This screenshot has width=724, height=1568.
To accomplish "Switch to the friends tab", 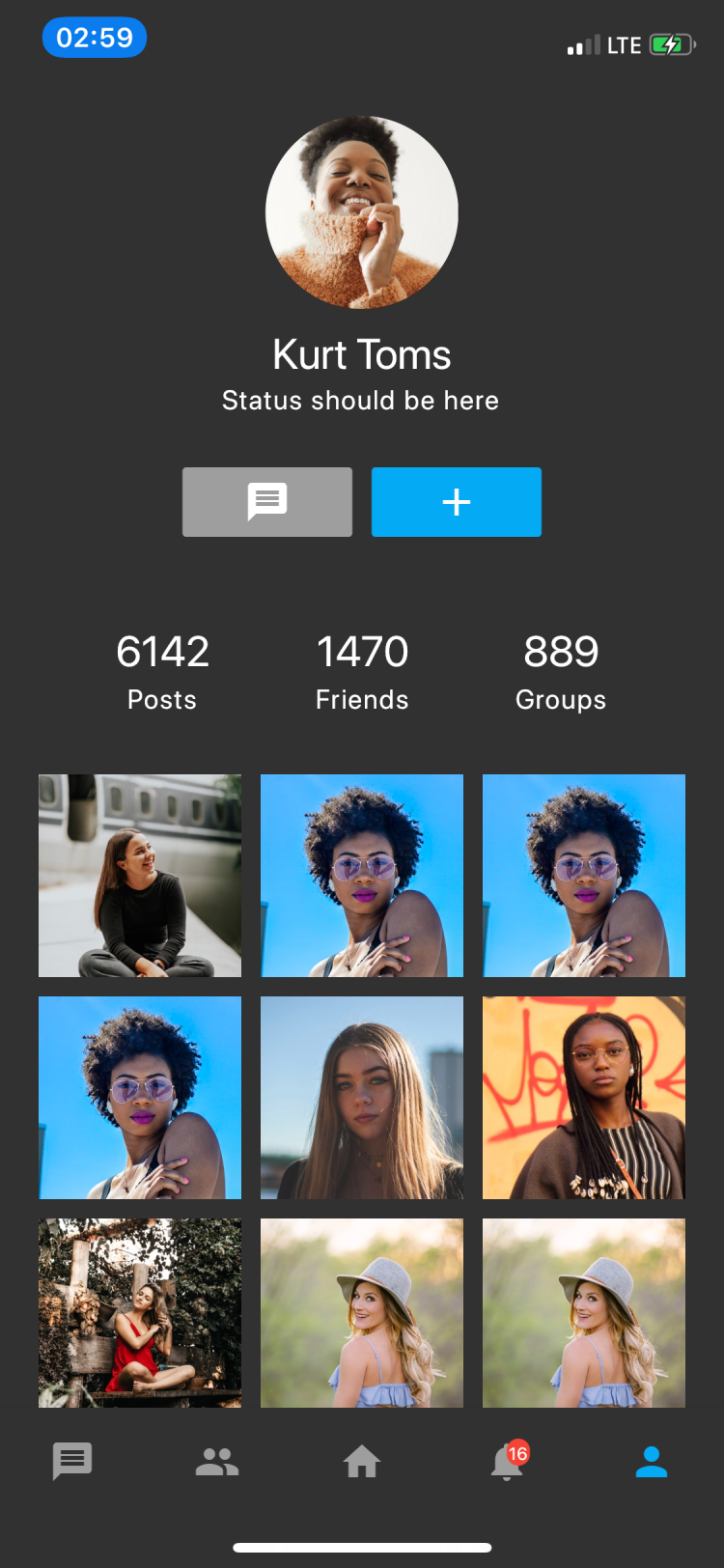I will [x=217, y=1462].
